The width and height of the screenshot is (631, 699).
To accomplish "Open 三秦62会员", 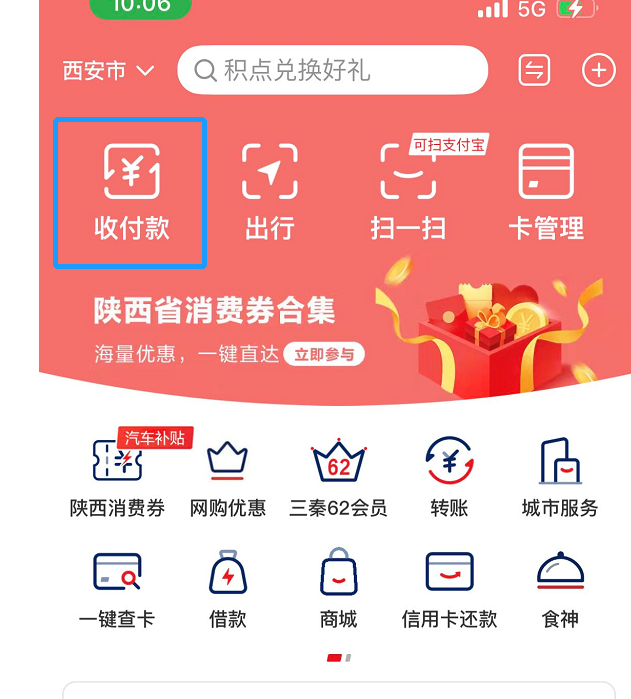I will click(338, 476).
